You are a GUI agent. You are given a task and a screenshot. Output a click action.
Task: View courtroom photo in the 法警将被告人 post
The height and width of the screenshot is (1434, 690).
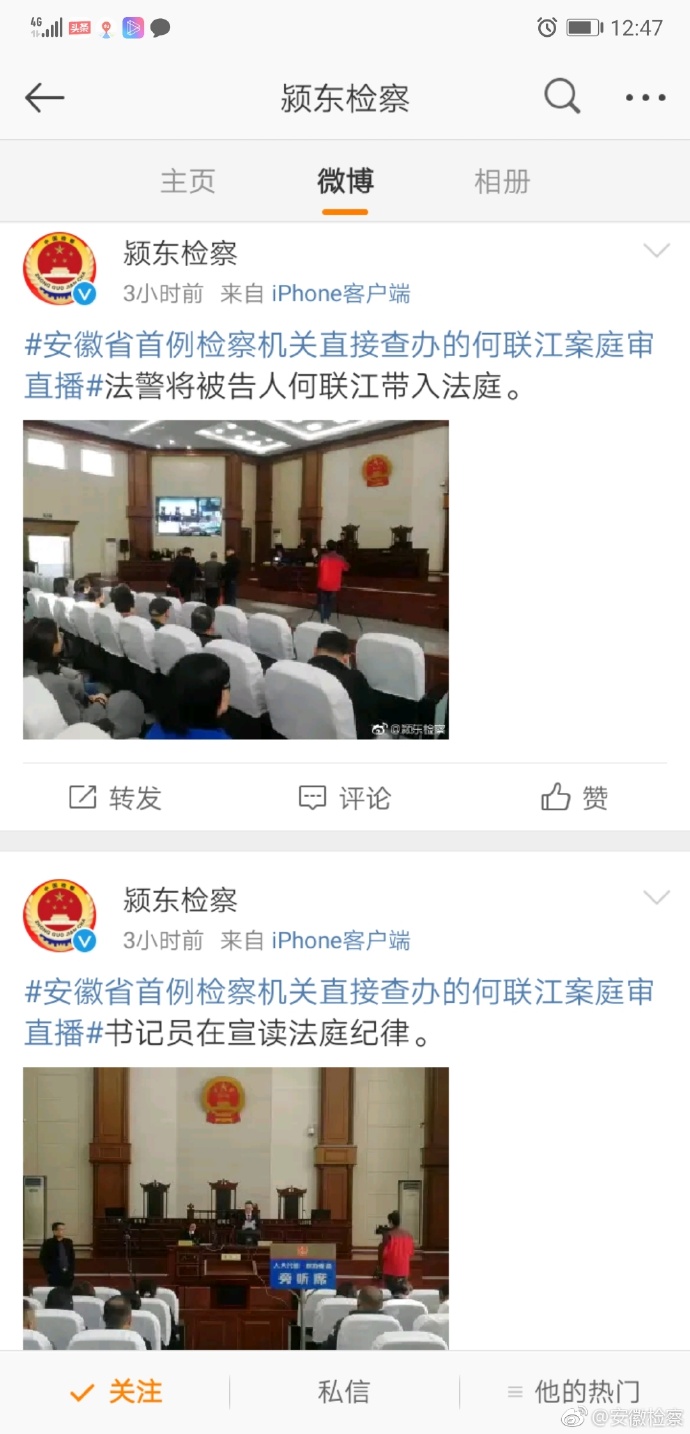pos(236,579)
